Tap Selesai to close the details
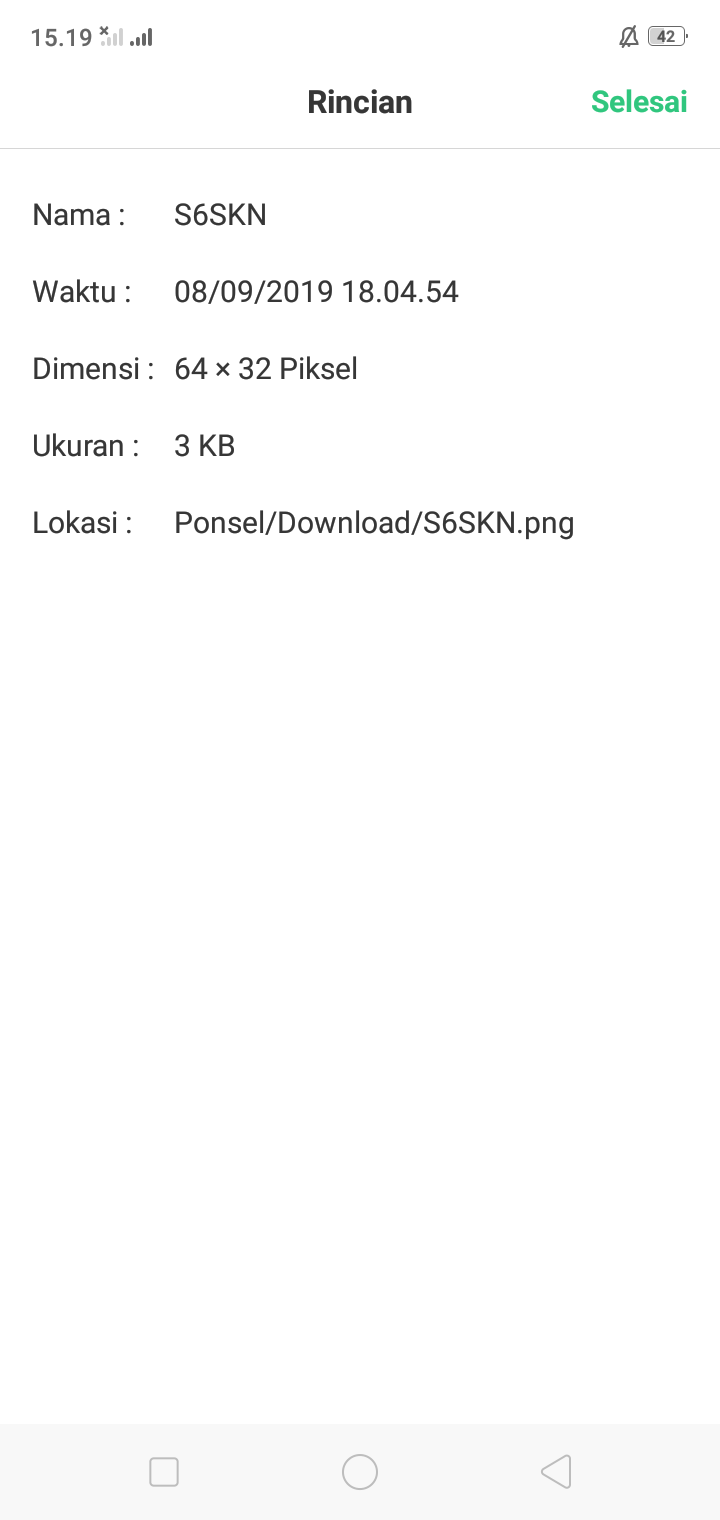The height and width of the screenshot is (1520, 720). point(638,102)
